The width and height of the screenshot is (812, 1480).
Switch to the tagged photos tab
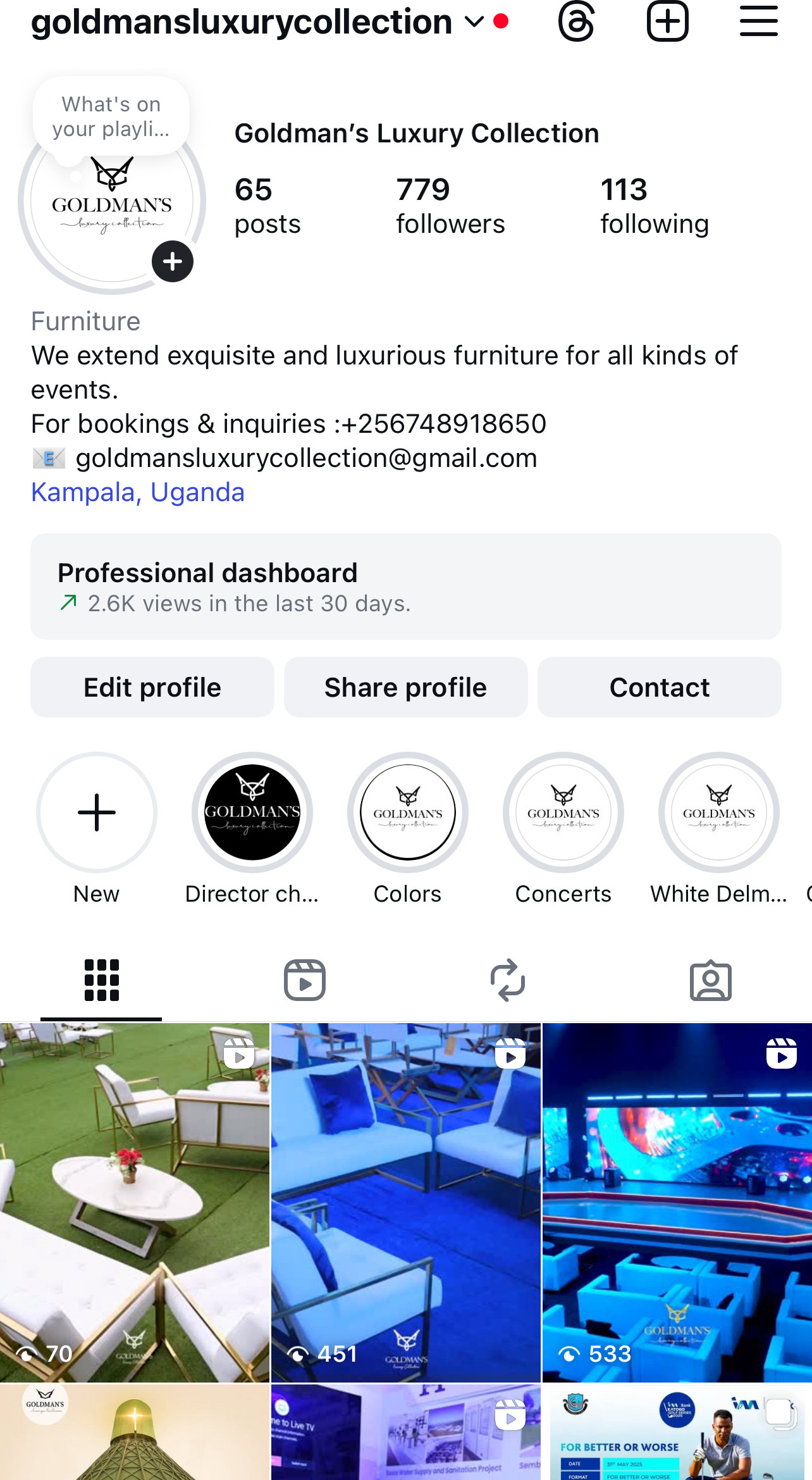[710, 980]
